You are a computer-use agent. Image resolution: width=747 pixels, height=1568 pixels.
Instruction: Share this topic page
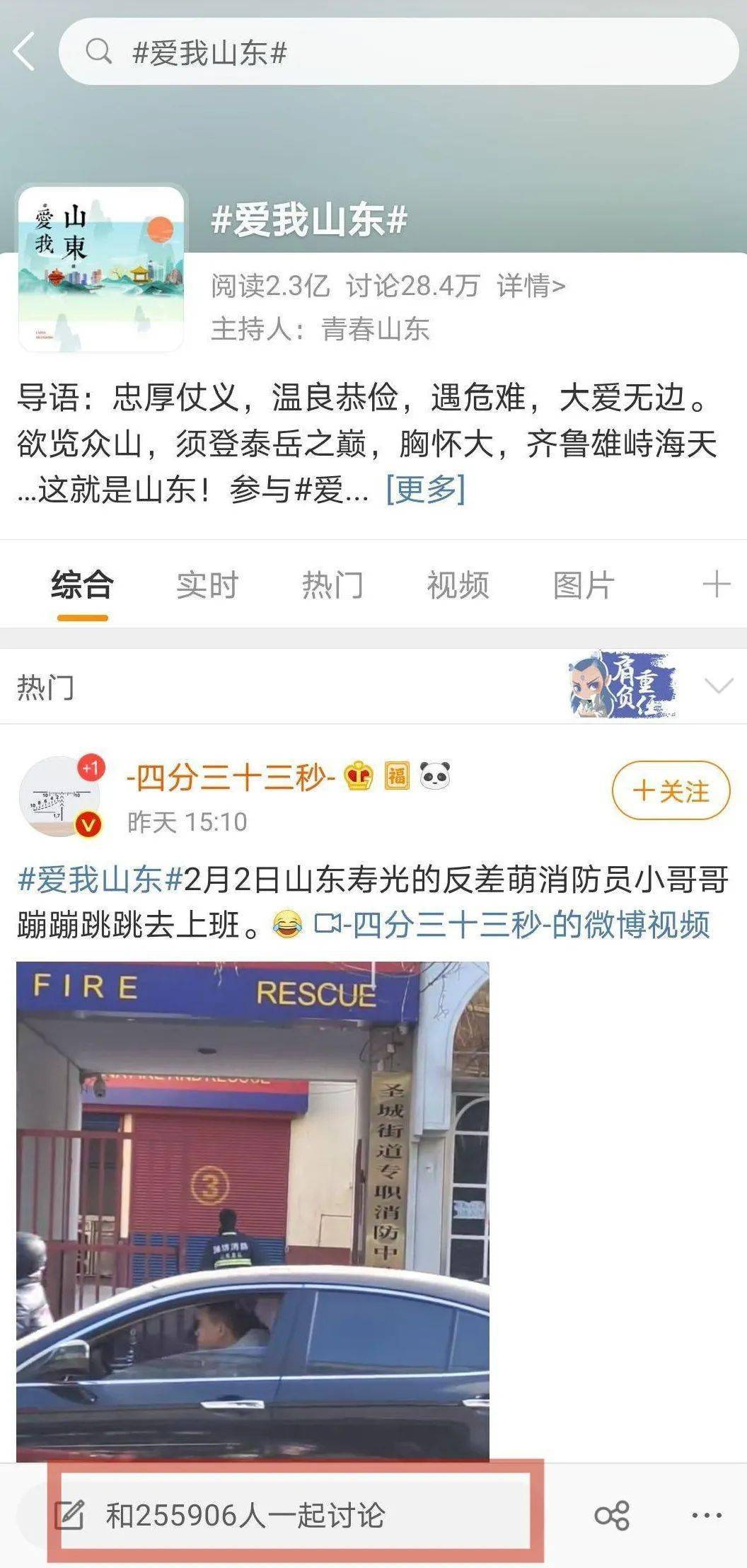612,1516
